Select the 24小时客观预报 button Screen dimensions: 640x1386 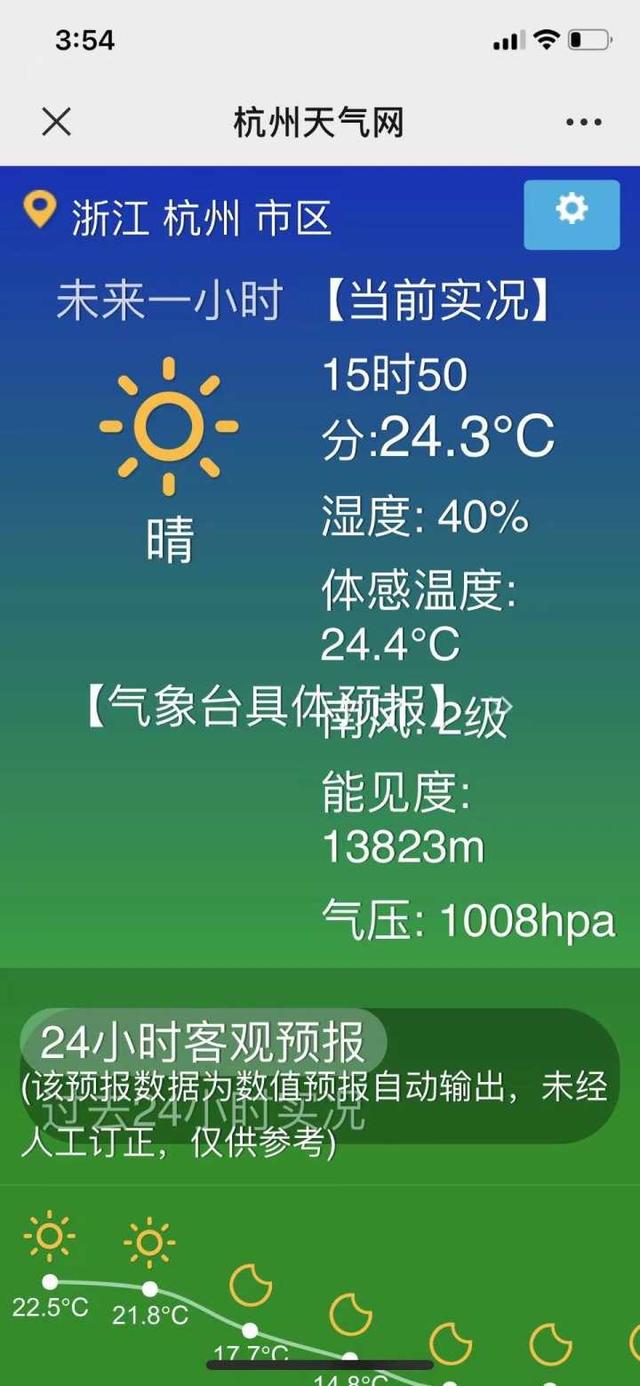click(x=203, y=1043)
